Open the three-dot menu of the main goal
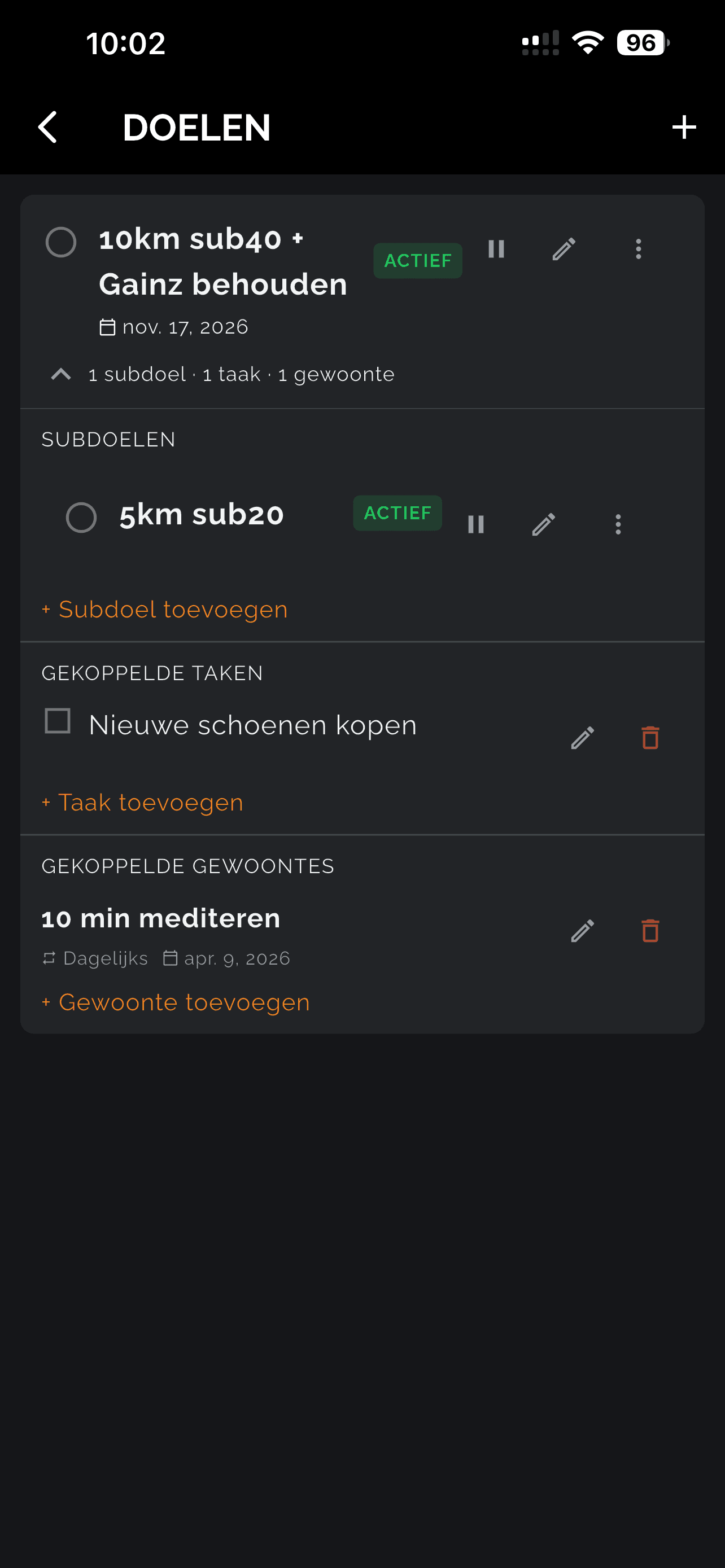The width and height of the screenshot is (725, 1568). [x=638, y=249]
